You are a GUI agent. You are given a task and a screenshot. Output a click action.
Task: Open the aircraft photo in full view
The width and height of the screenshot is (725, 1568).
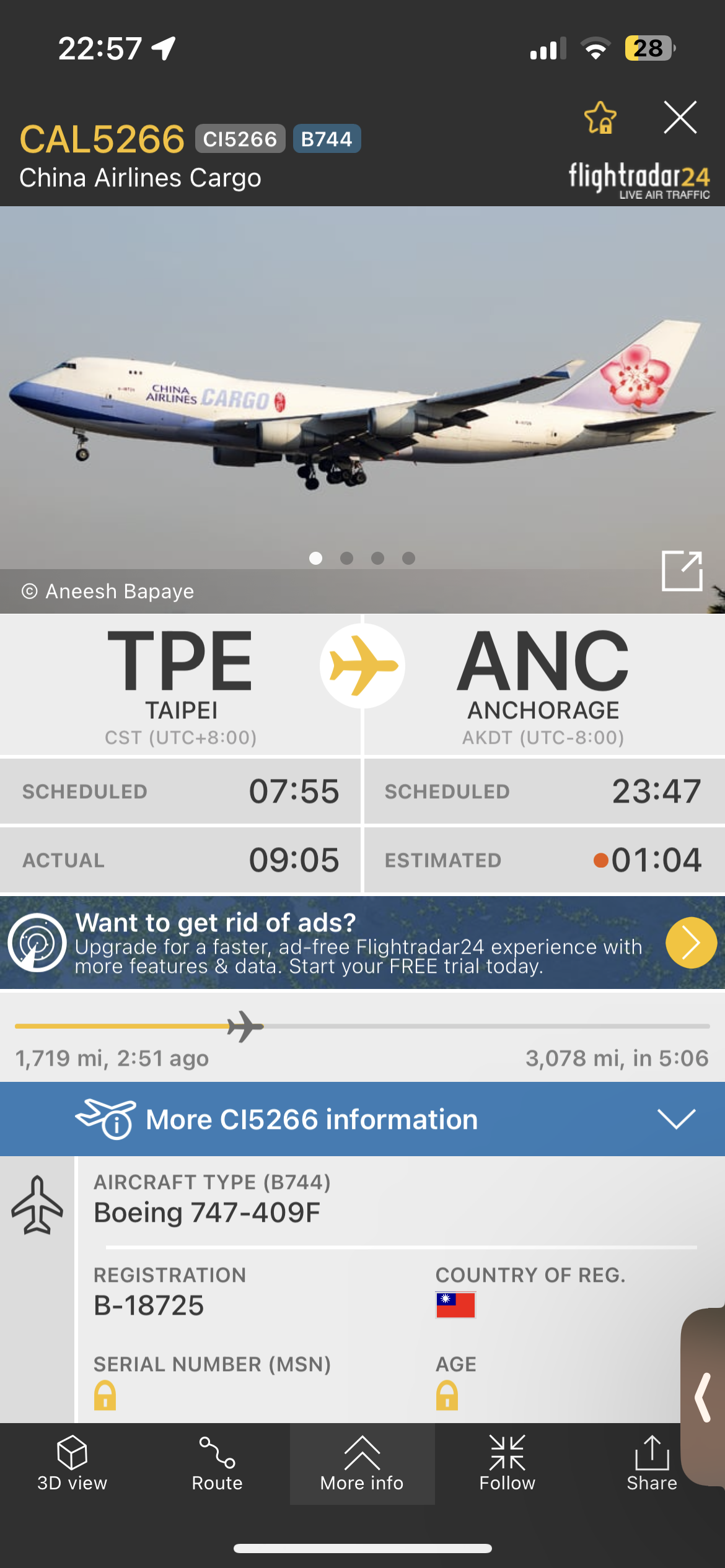click(682, 570)
